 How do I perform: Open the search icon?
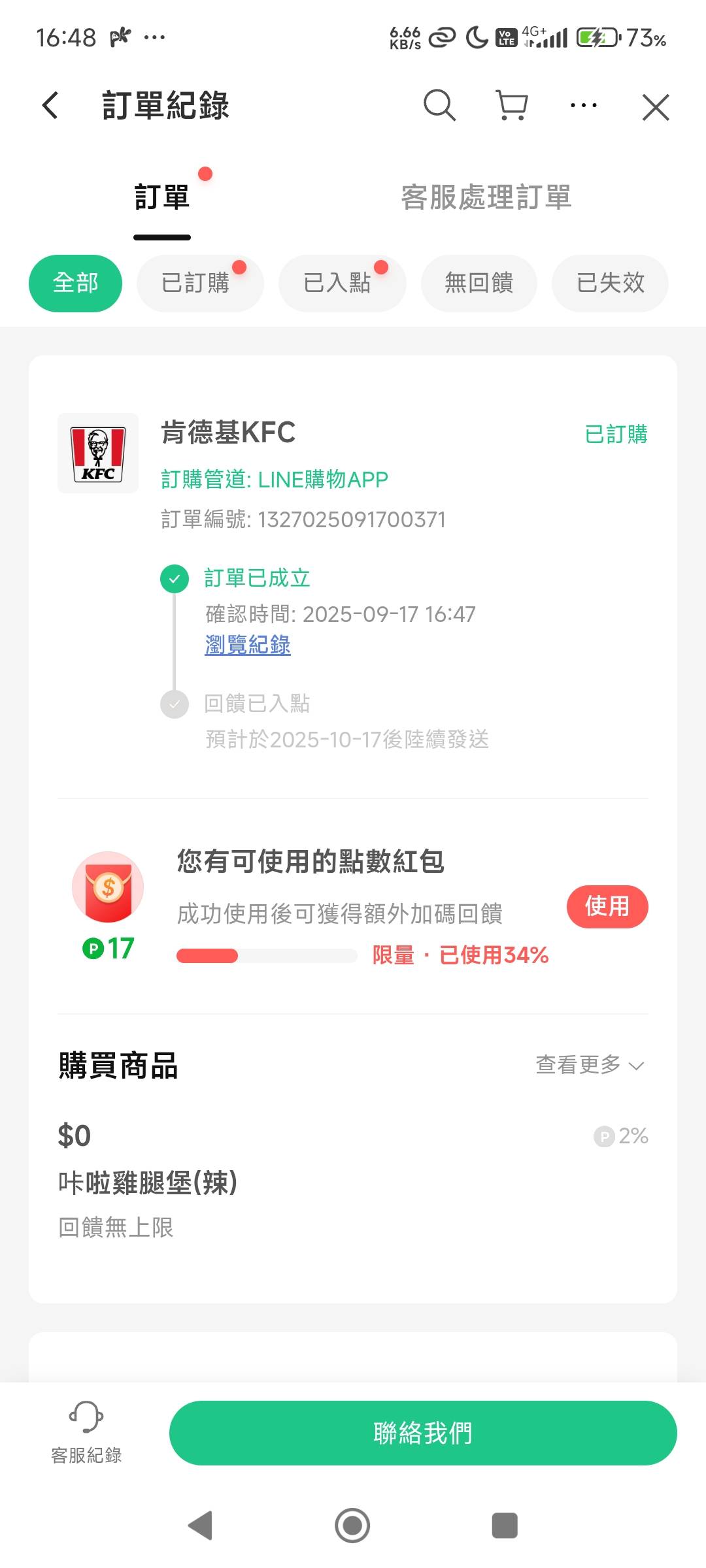pos(439,105)
